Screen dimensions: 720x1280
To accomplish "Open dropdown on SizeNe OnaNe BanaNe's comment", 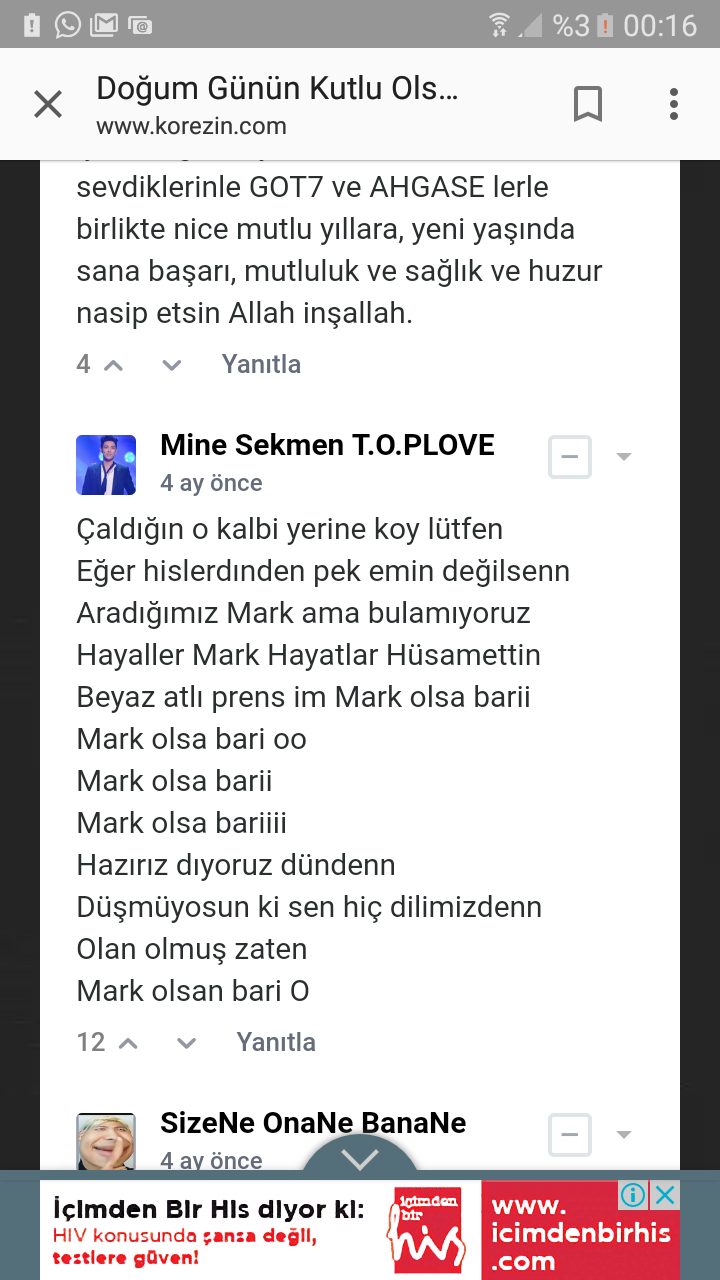I will (624, 1135).
